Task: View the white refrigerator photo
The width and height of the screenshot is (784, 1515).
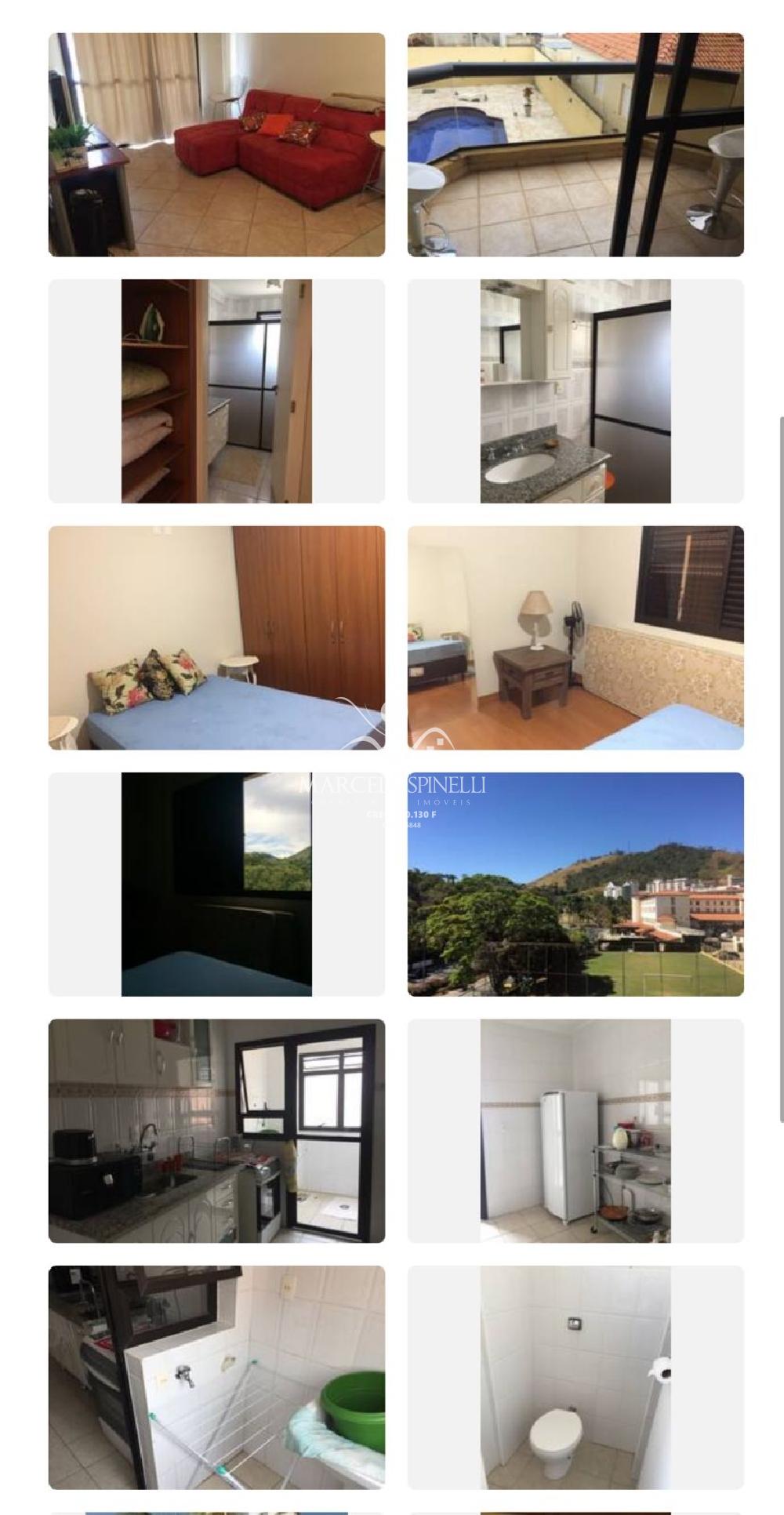Action: tap(575, 1131)
